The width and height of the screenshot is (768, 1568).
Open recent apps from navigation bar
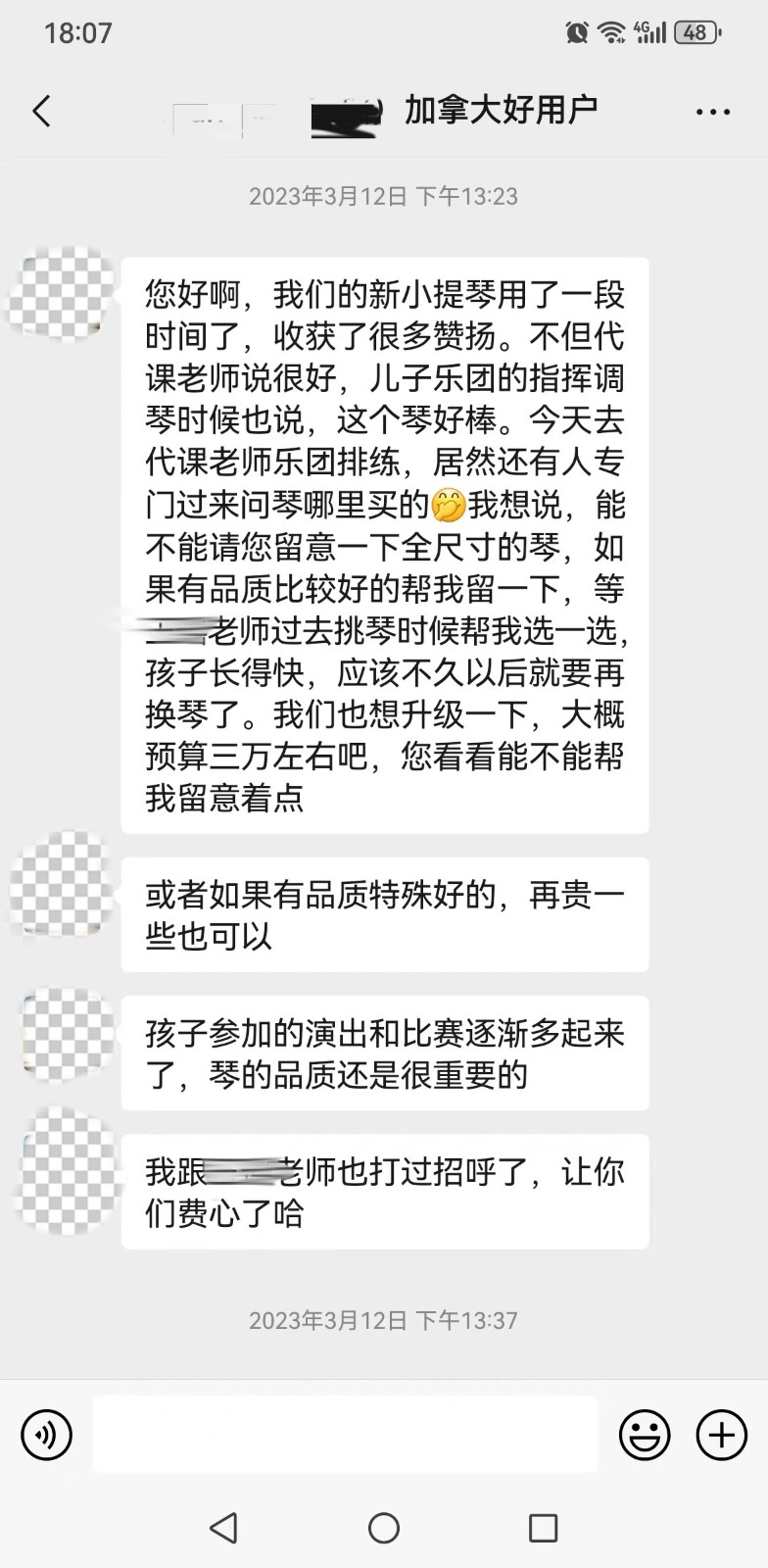point(543,1527)
